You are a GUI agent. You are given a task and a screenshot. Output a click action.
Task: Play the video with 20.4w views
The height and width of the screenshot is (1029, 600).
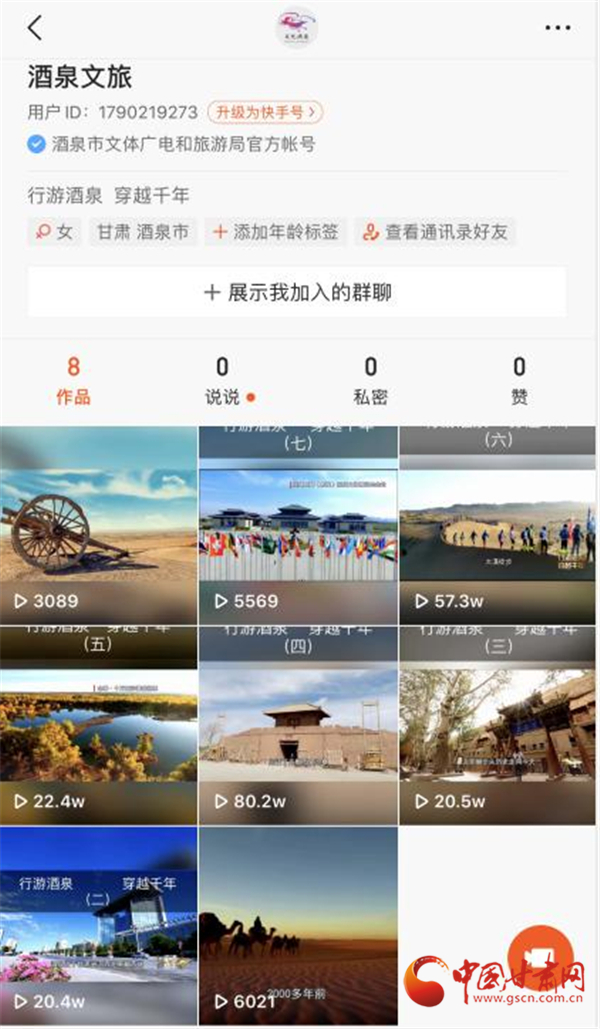[x=98, y=925]
